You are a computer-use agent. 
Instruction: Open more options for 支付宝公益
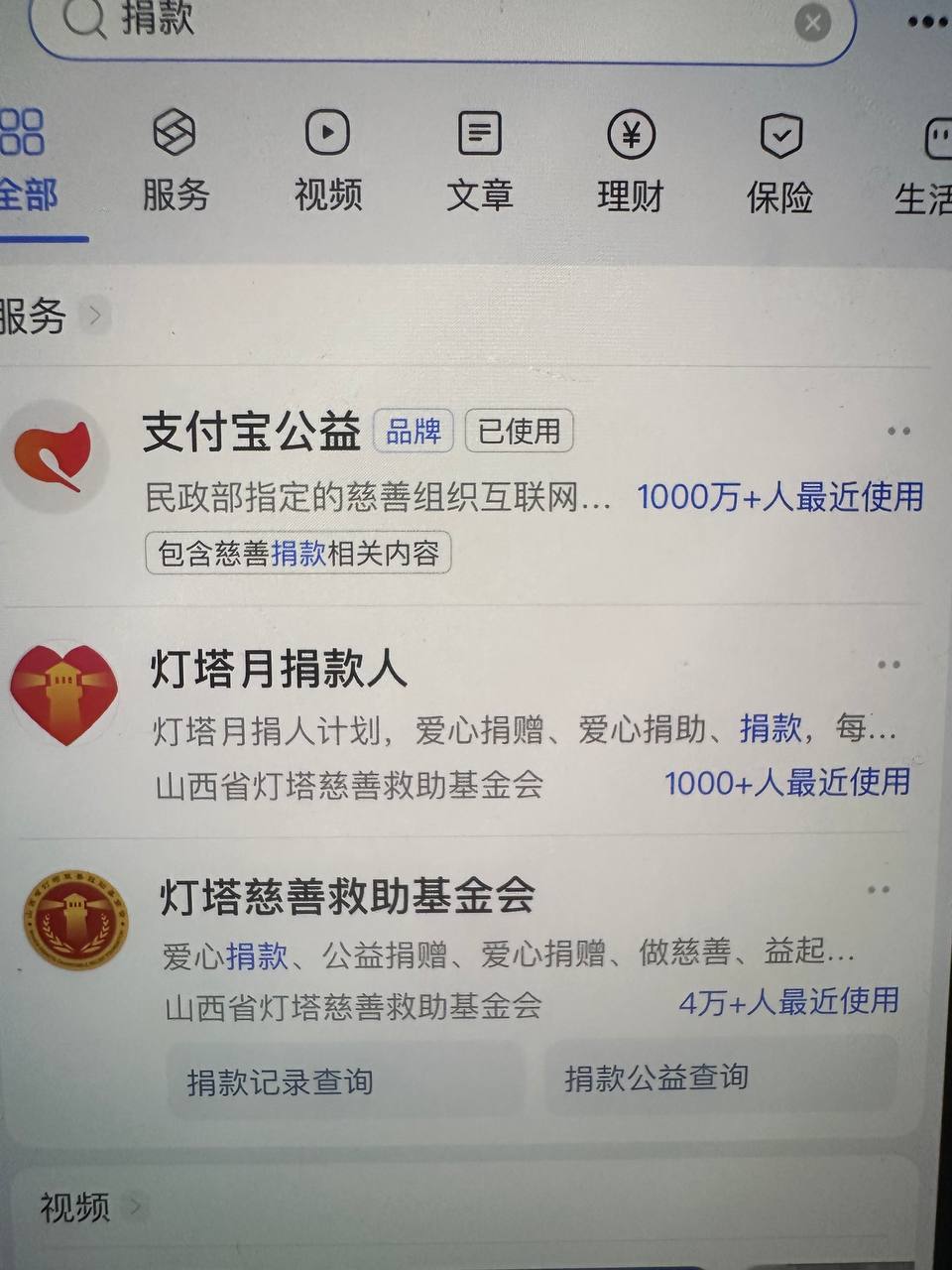coord(898,432)
